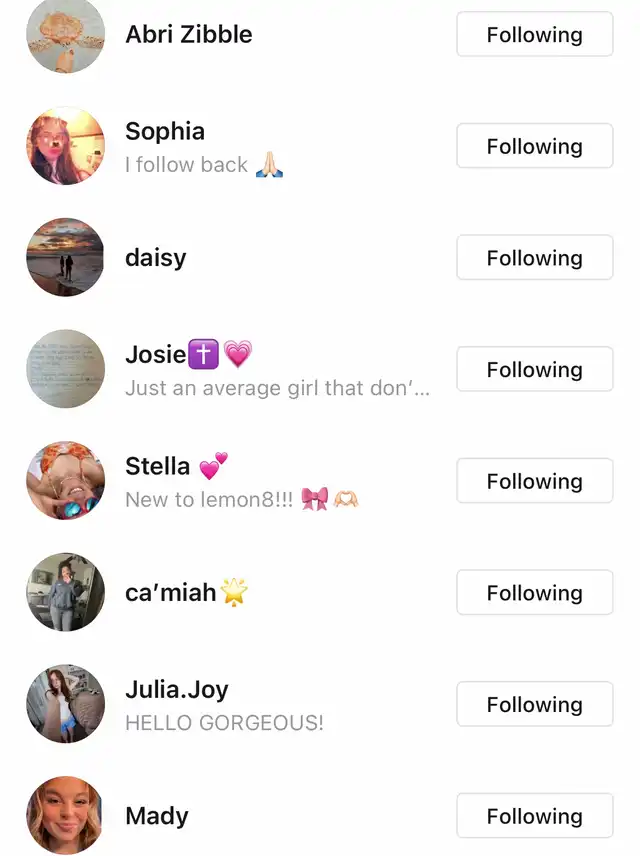Tap Following button beside Mady
The height and width of the screenshot is (856, 640).
point(534,817)
